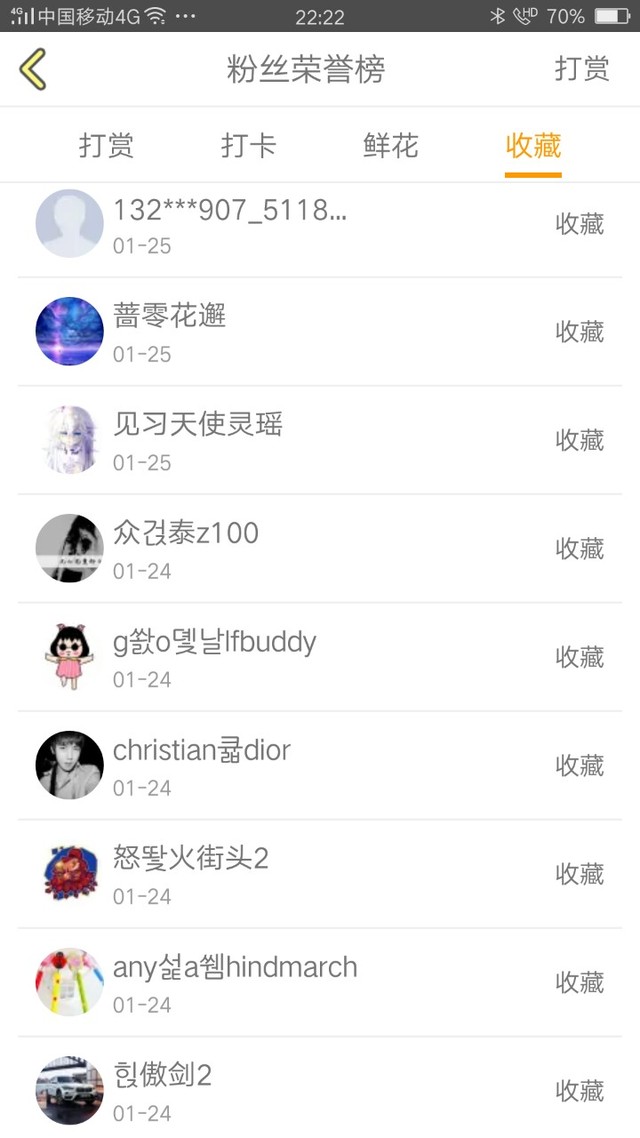
Task: Switch to the 打卡 tab
Action: click(x=249, y=146)
